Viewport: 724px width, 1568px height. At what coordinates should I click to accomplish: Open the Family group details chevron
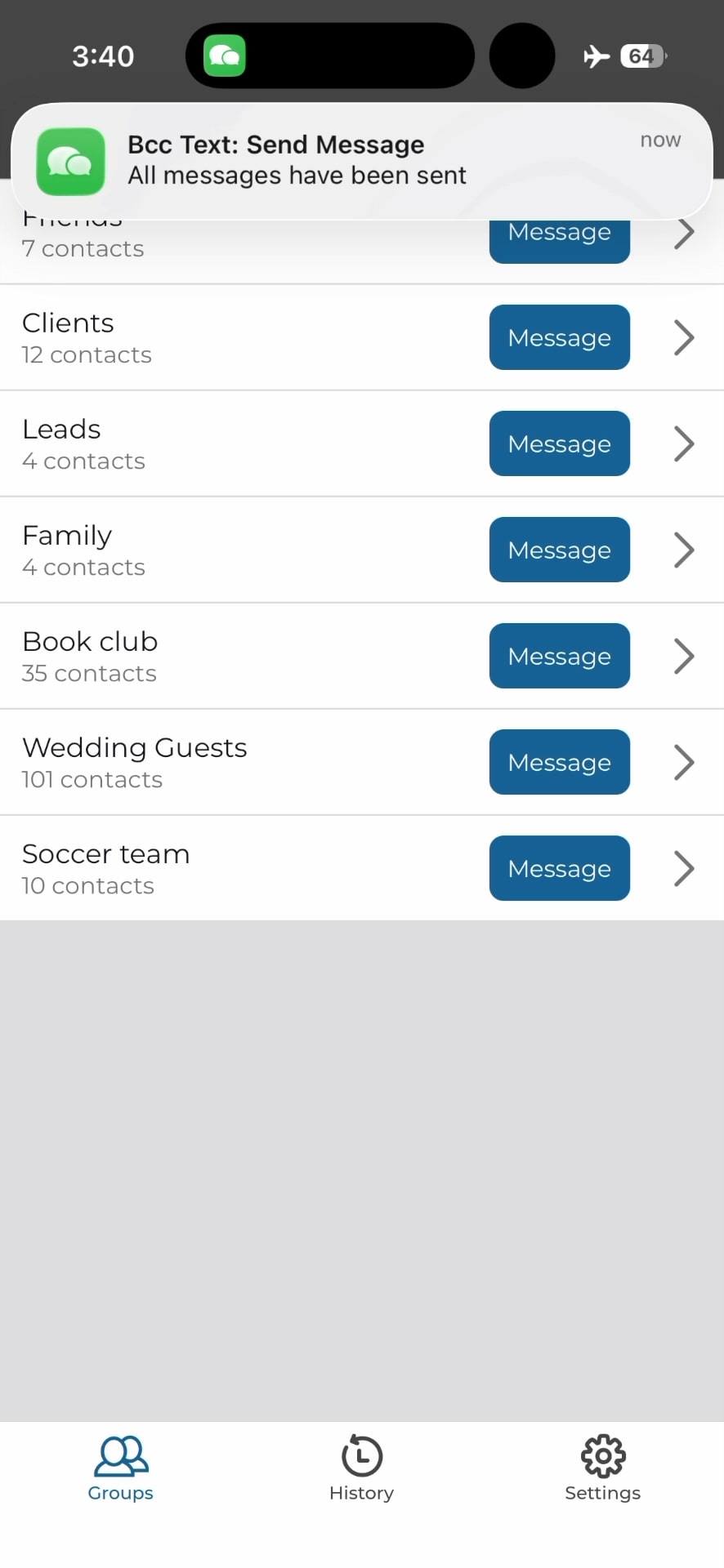tap(683, 550)
